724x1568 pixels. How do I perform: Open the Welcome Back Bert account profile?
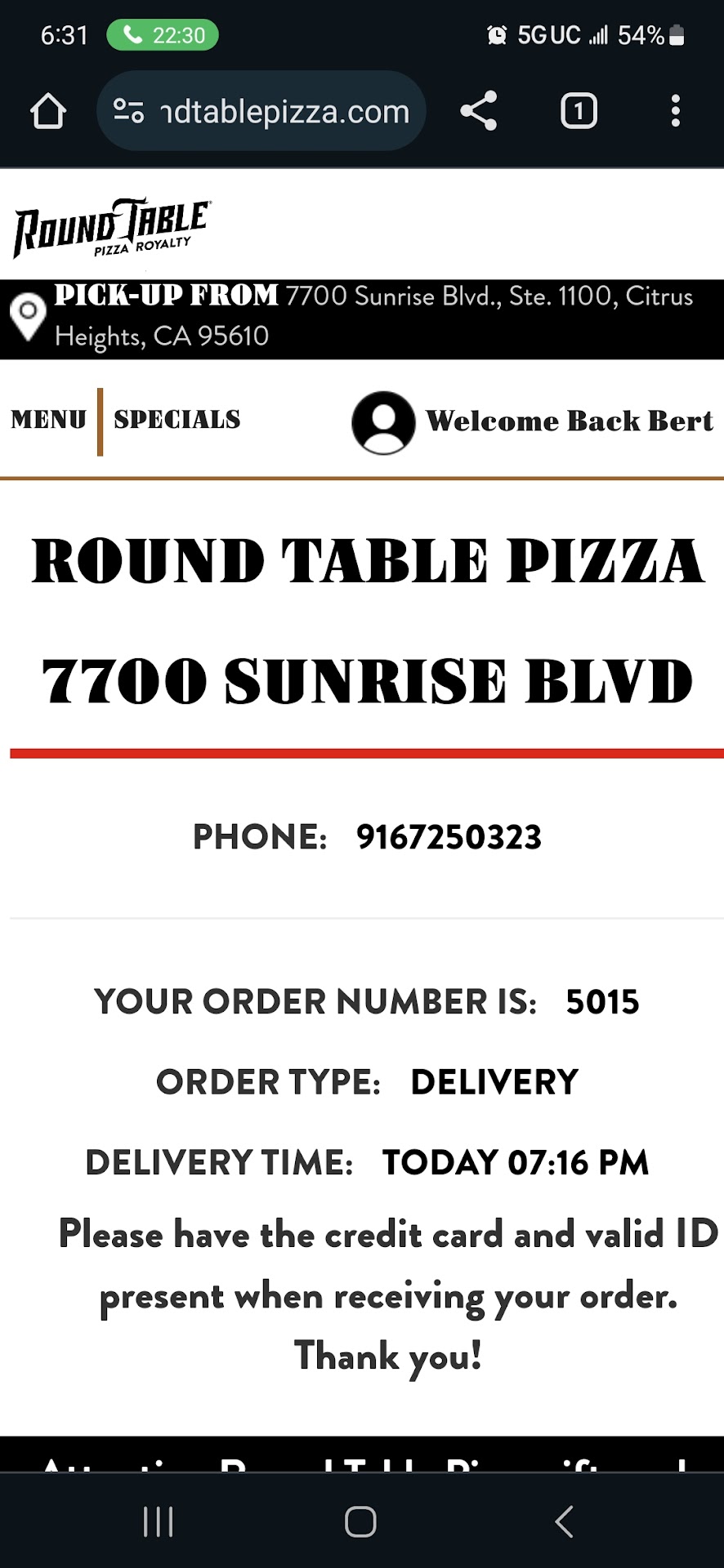tap(533, 422)
